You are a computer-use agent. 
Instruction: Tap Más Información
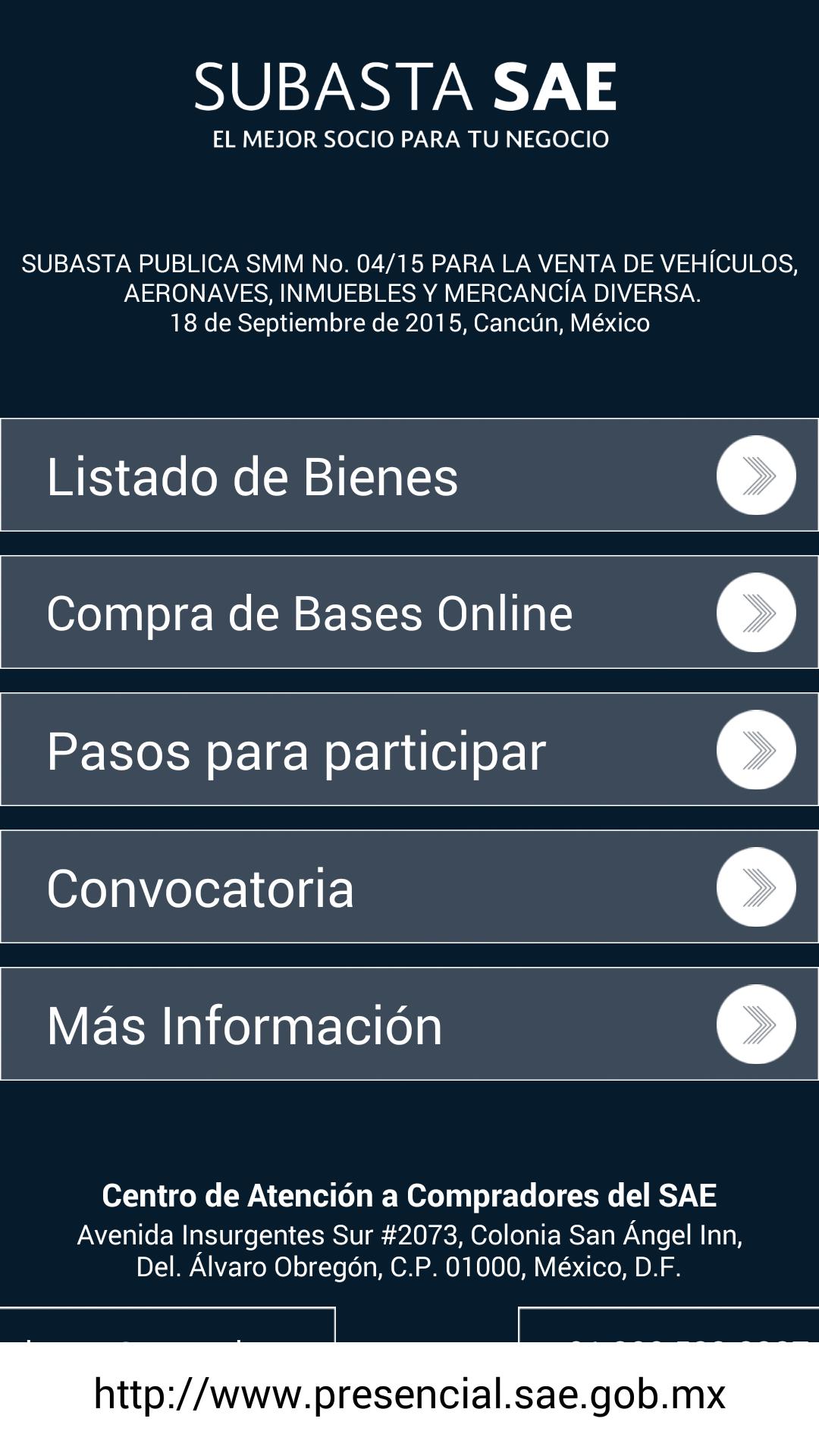point(409,1025)
